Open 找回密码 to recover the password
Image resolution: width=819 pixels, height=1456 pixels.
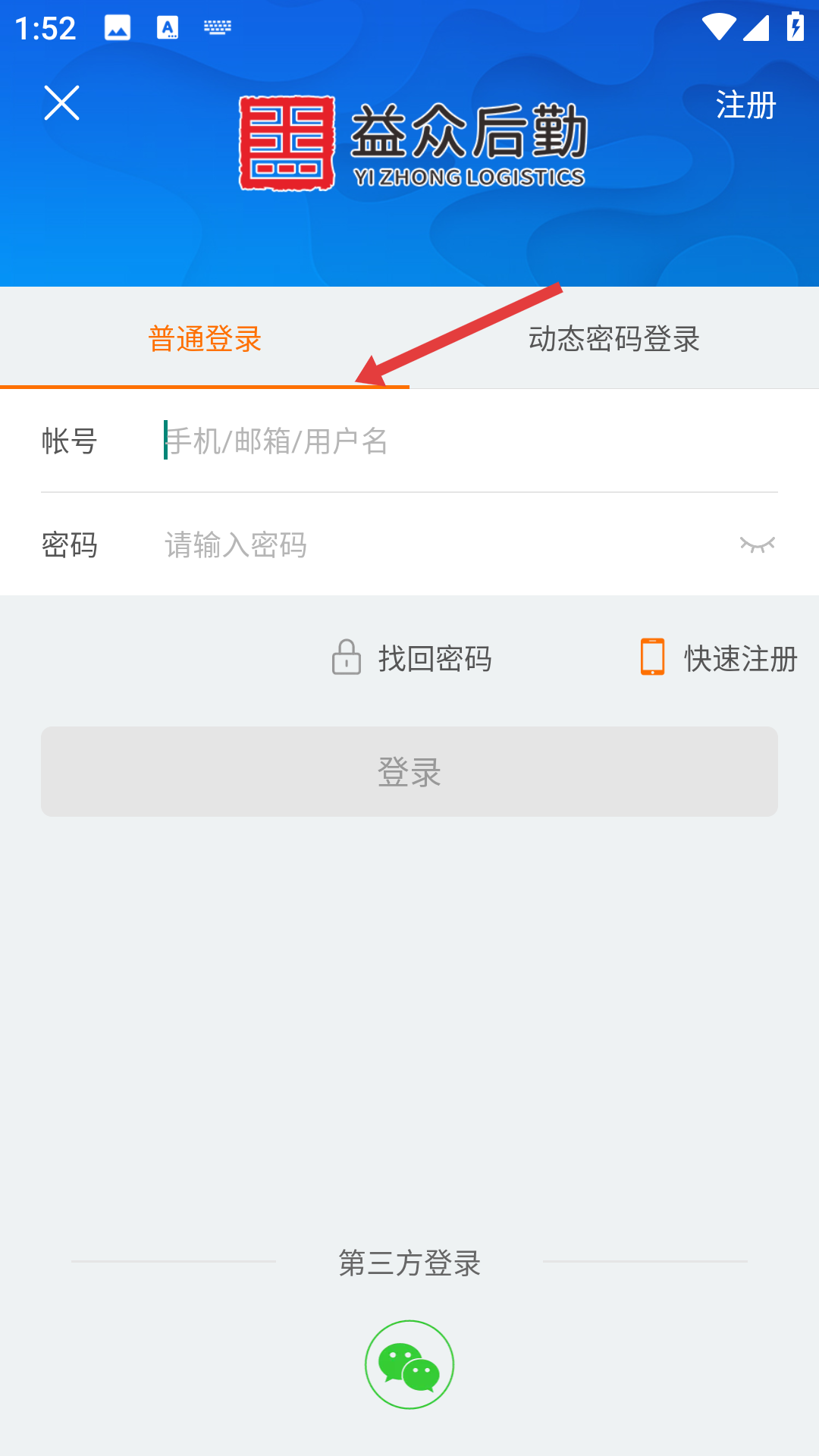coord(412,657)
